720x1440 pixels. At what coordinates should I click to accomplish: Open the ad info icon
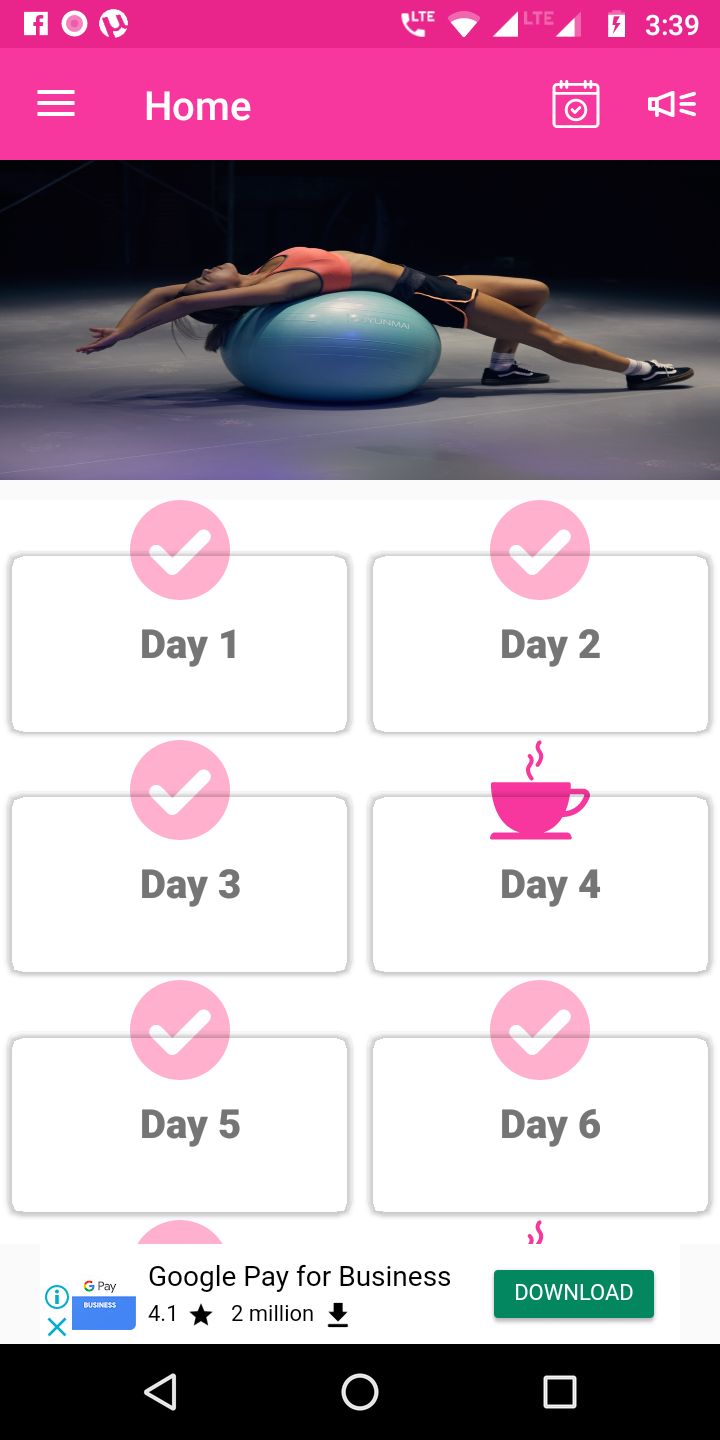click(57, 1297)
